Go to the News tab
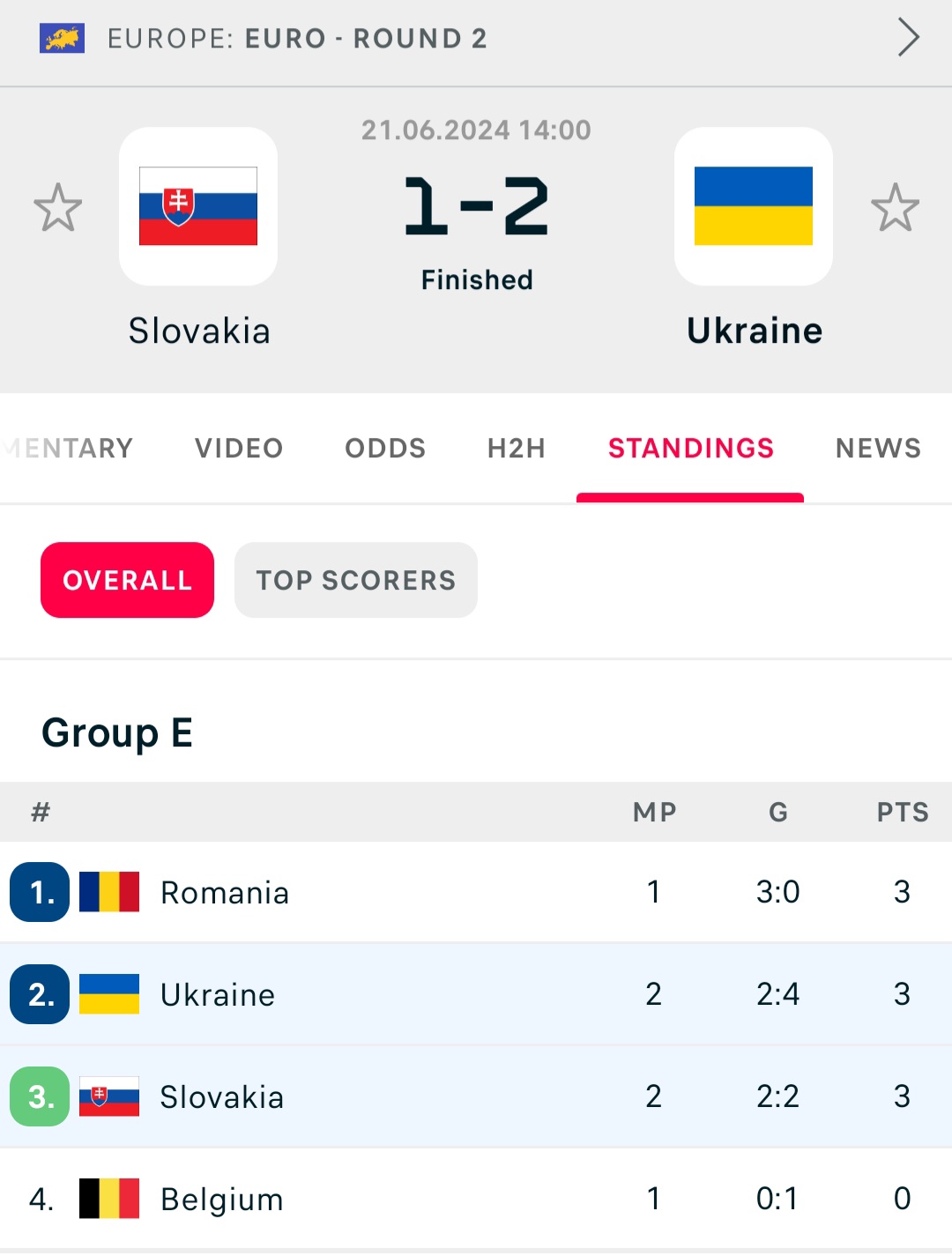952x1256 pixels. click(x=878, y=449)
